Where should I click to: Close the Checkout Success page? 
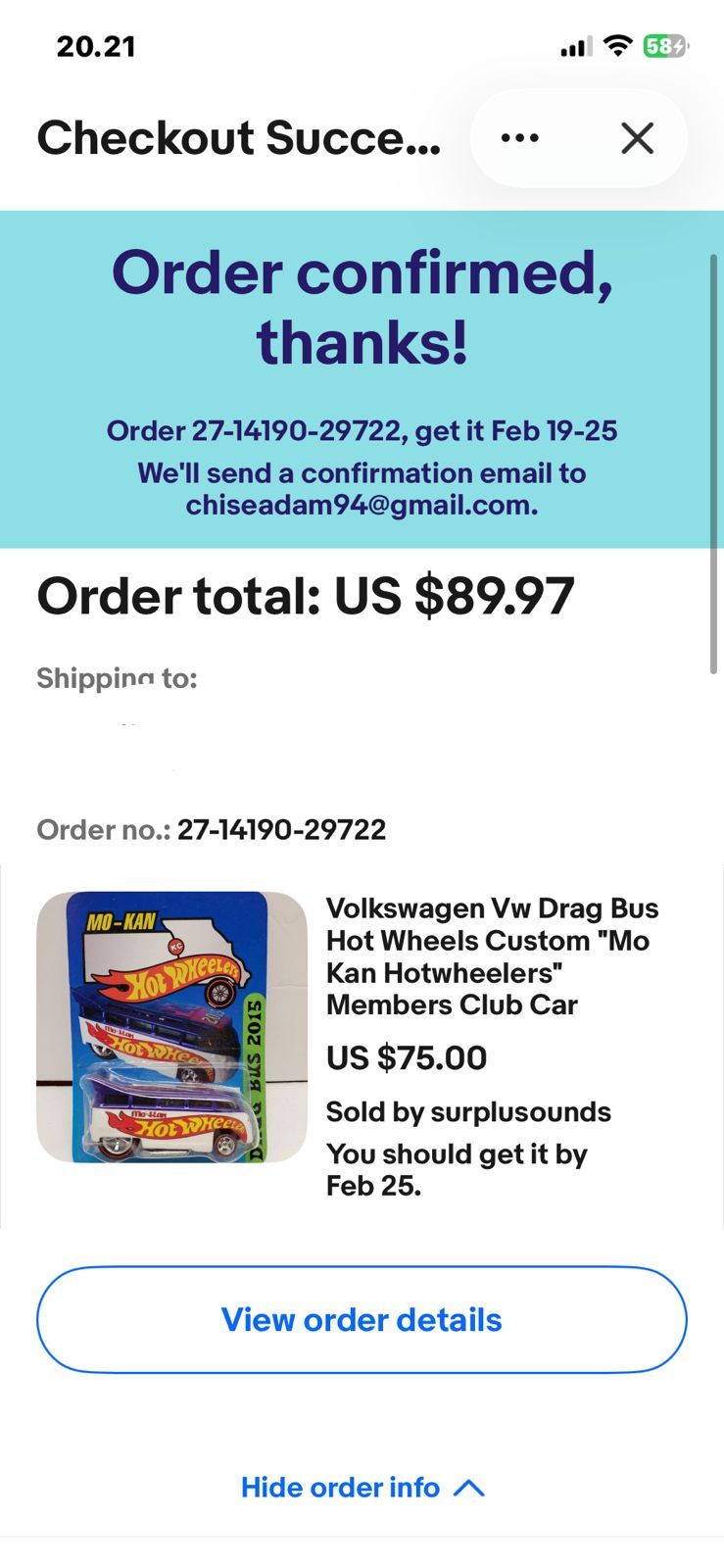click(x=637, y=138)
